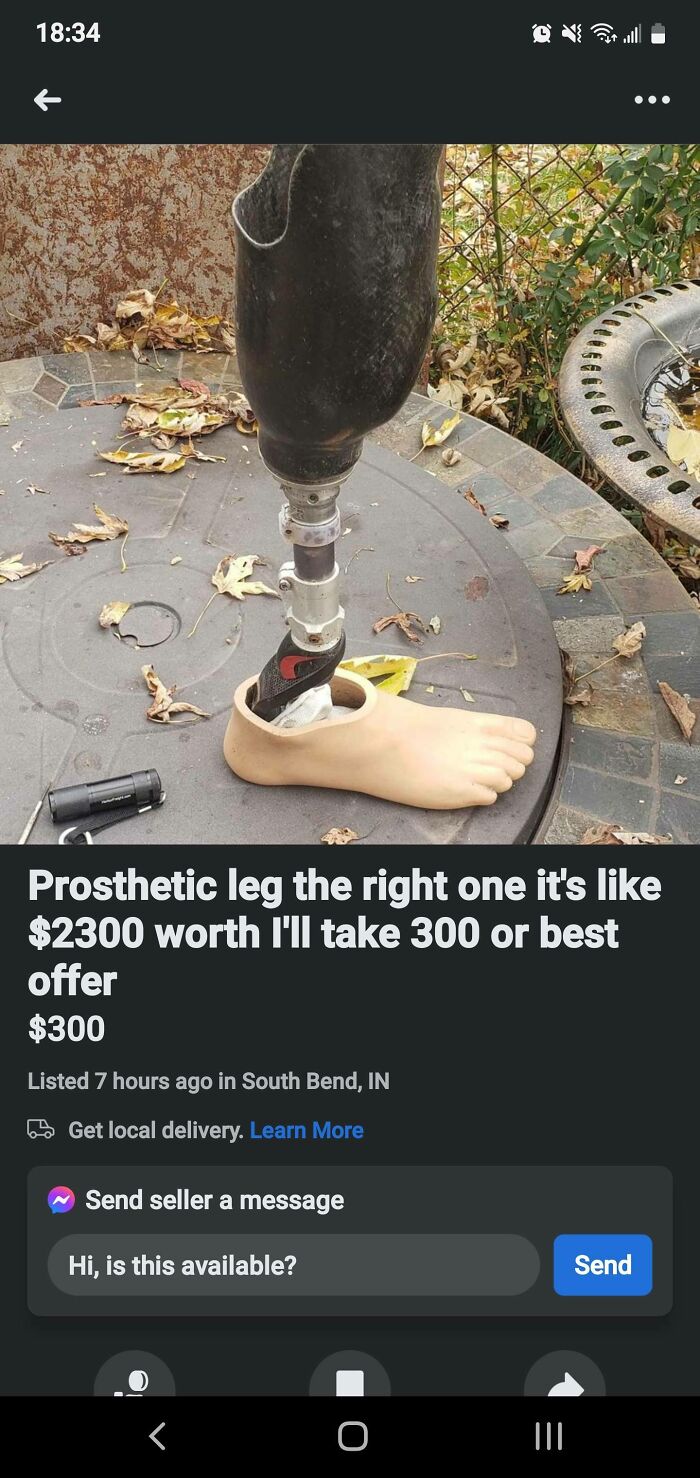
Task: Share this listing with the arrow button
Action: coord(565,1380)
